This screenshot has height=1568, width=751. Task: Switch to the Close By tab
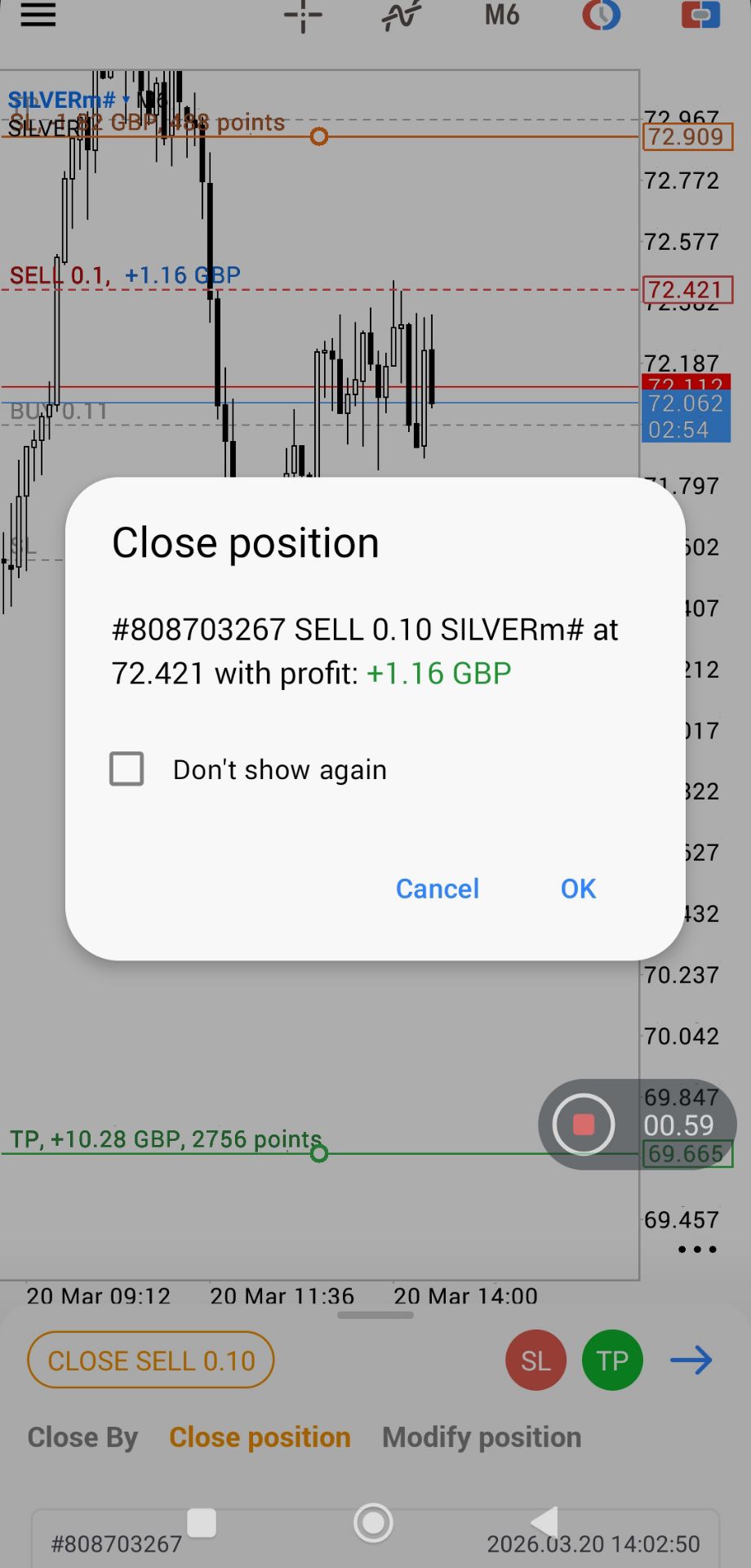[x=82, y=1437]
